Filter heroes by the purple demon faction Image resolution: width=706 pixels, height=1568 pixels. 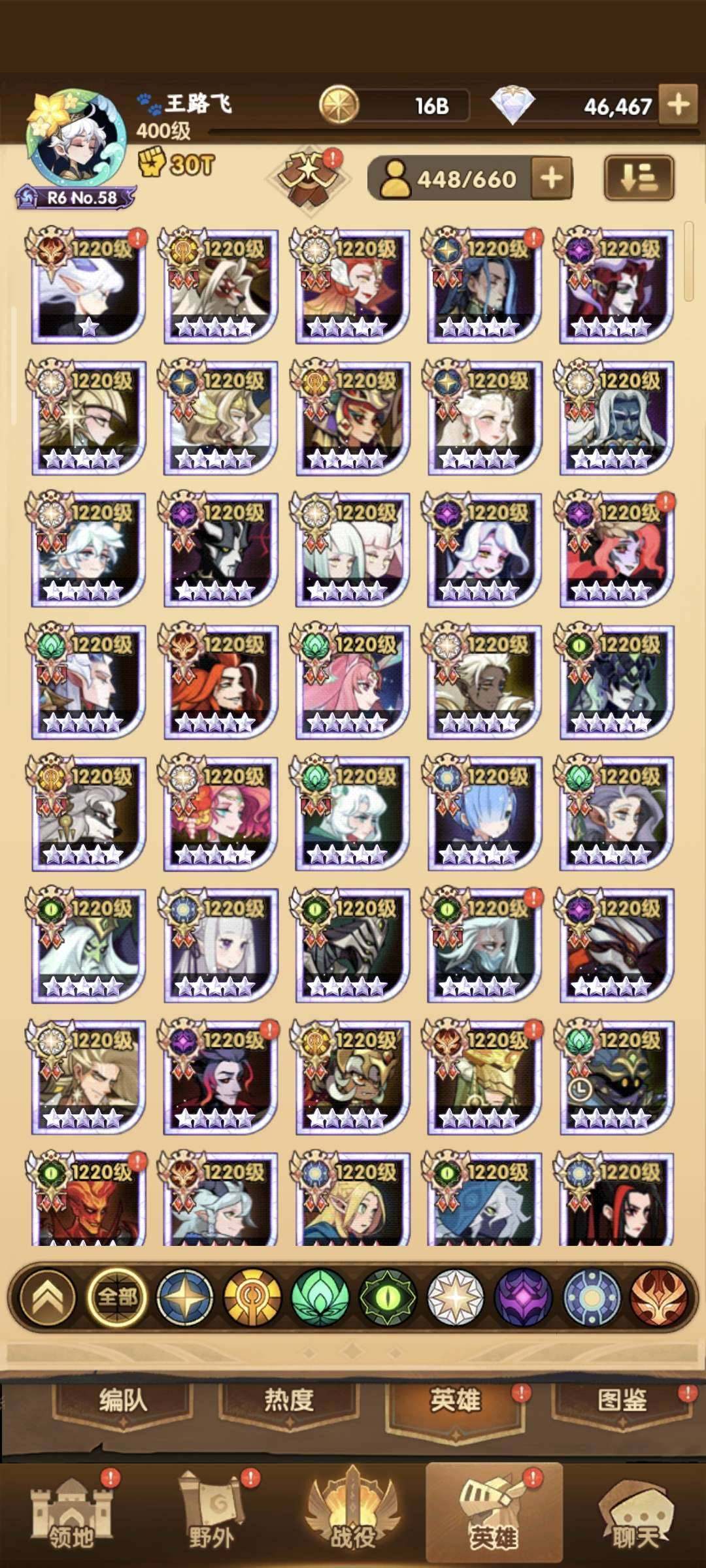coord(523,1298)
